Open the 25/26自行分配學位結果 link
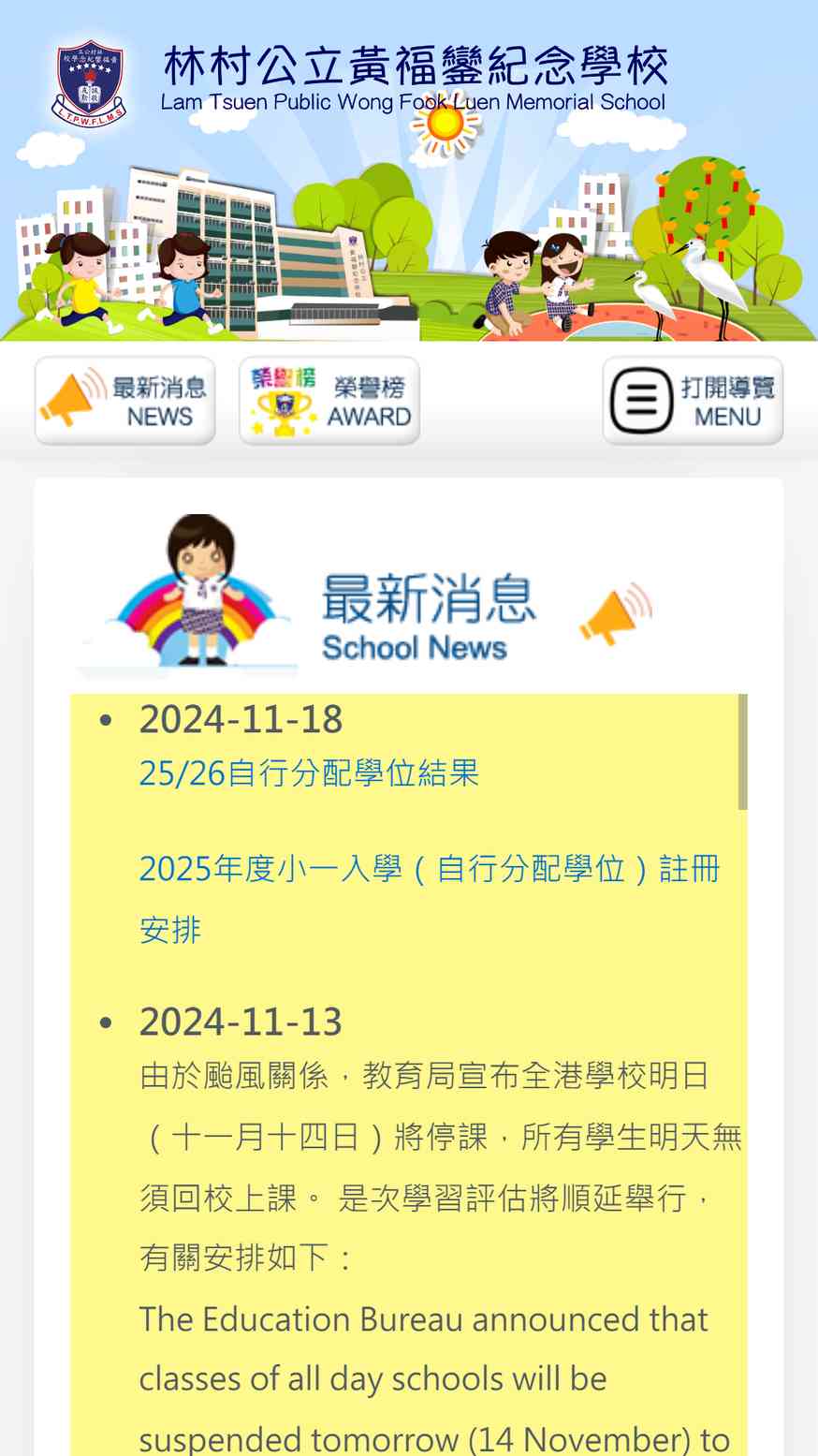Viewport: 818px width, 1456px height. coord(309,773)
